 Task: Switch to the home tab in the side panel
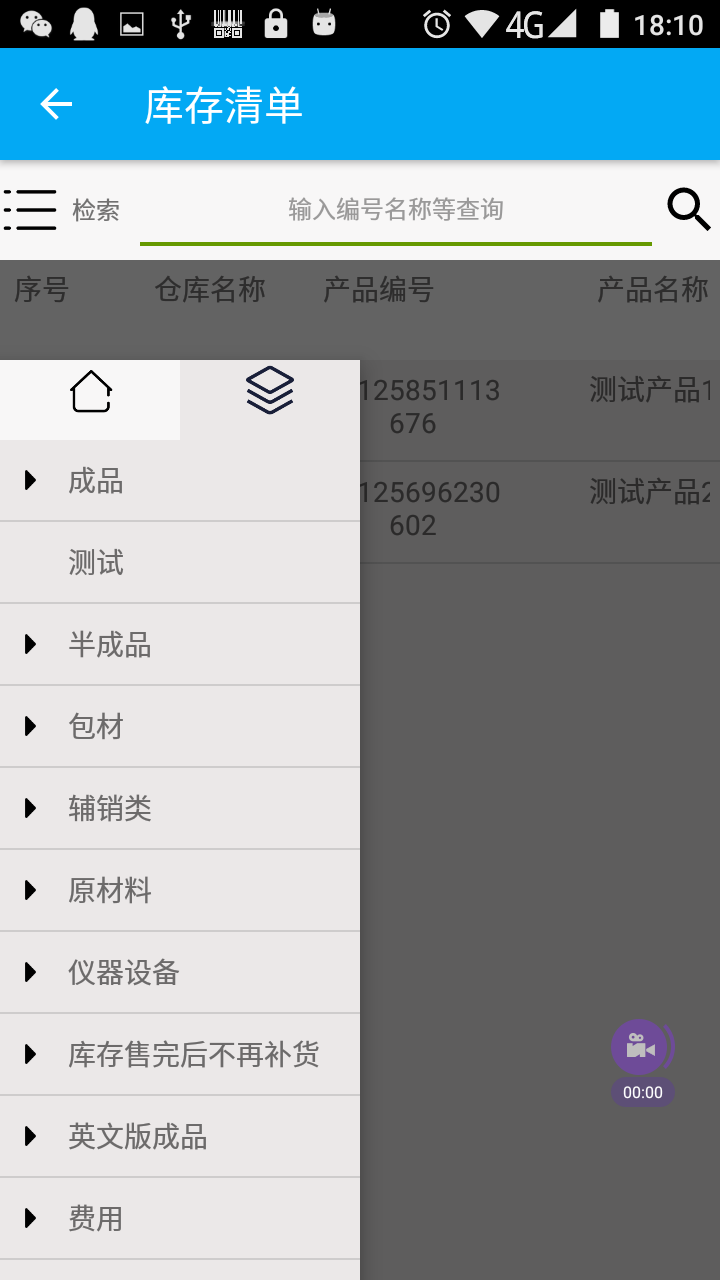tap(90, 391)
